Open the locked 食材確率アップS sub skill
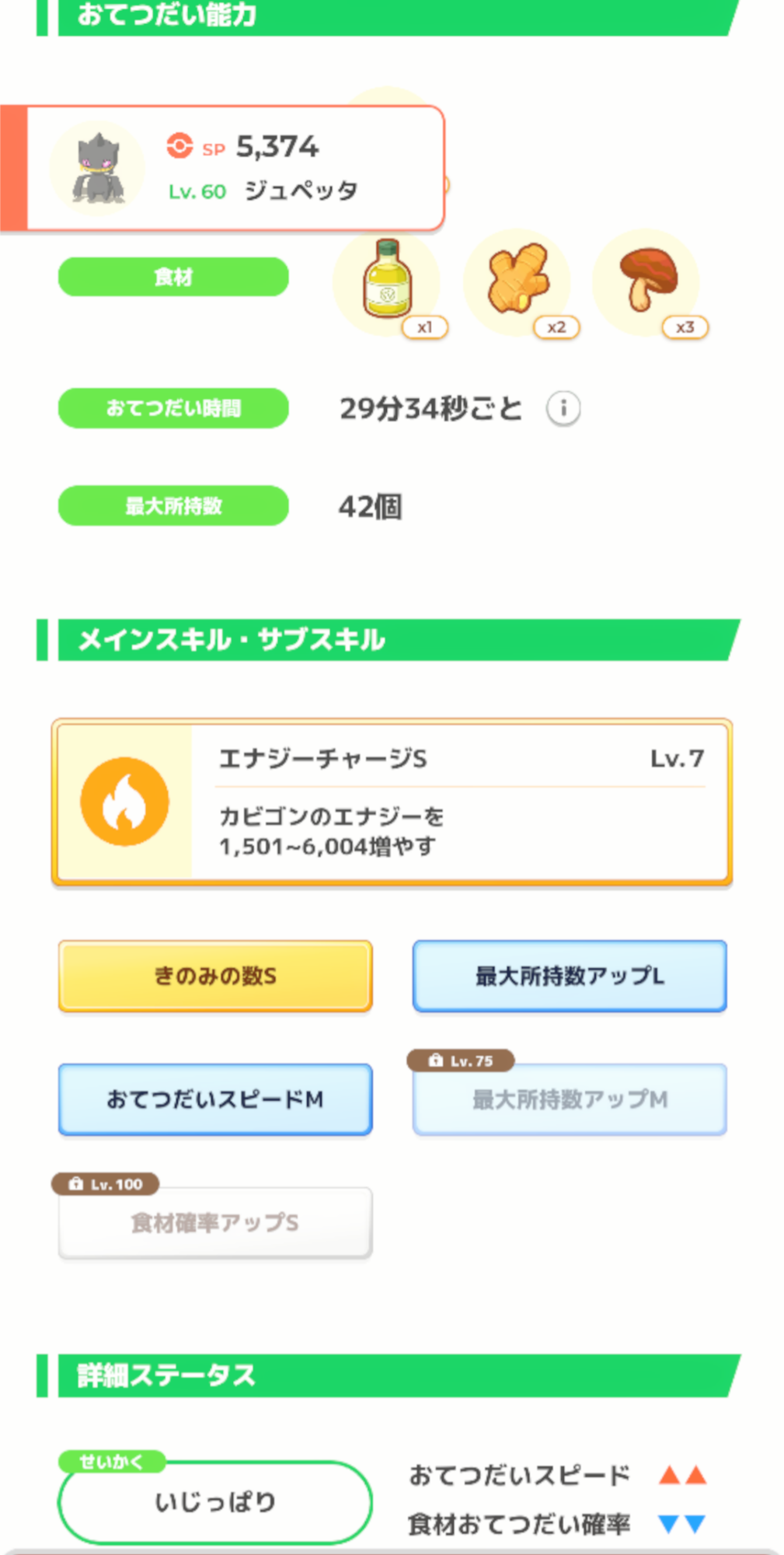The width and height of the screenshot is (784, 1555). pos(215,1223)
